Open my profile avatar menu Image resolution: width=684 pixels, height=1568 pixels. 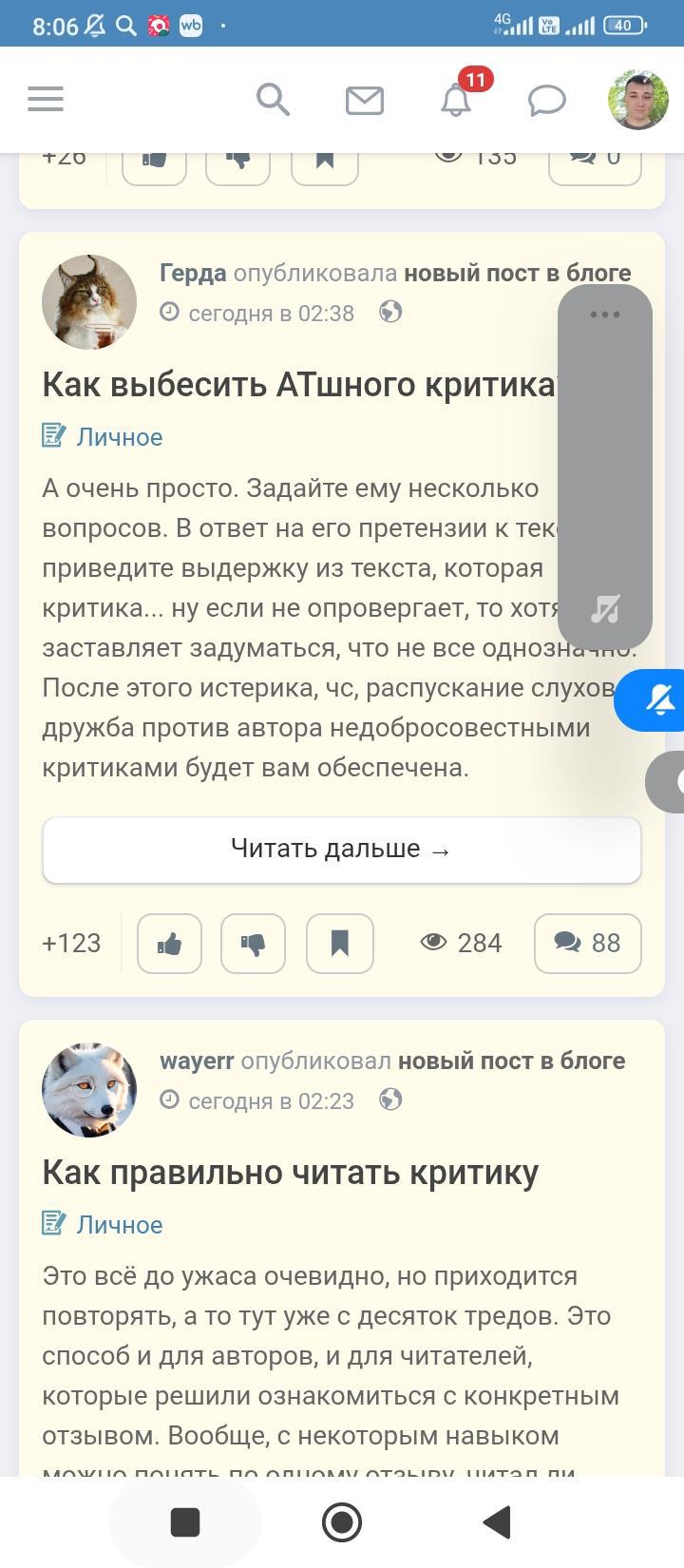point(637,99)
